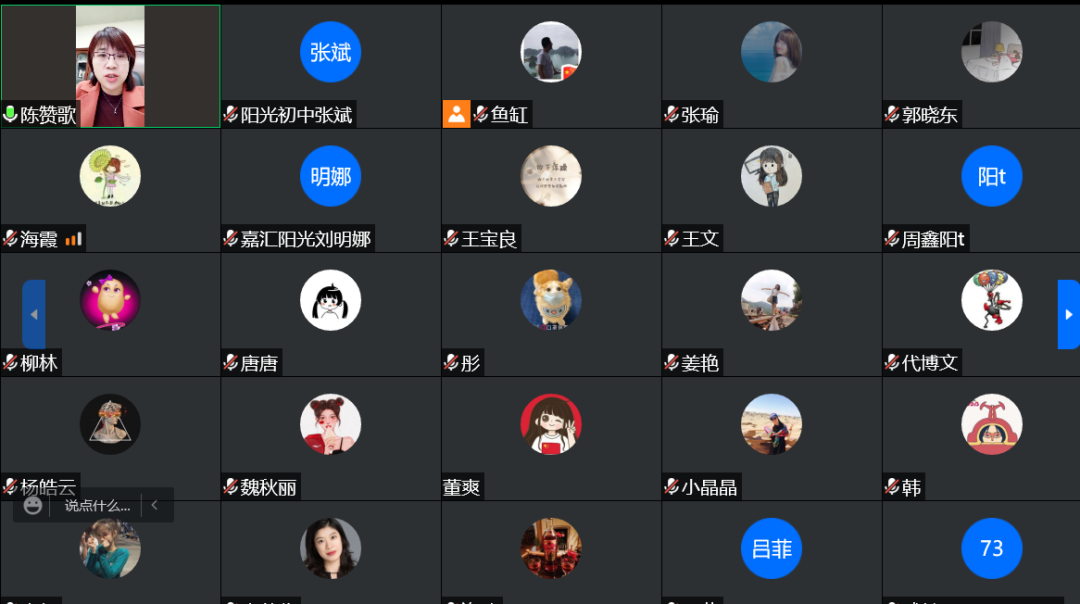
Task: Open 郭晓东's participant tile
Action: tap(991, 52)
